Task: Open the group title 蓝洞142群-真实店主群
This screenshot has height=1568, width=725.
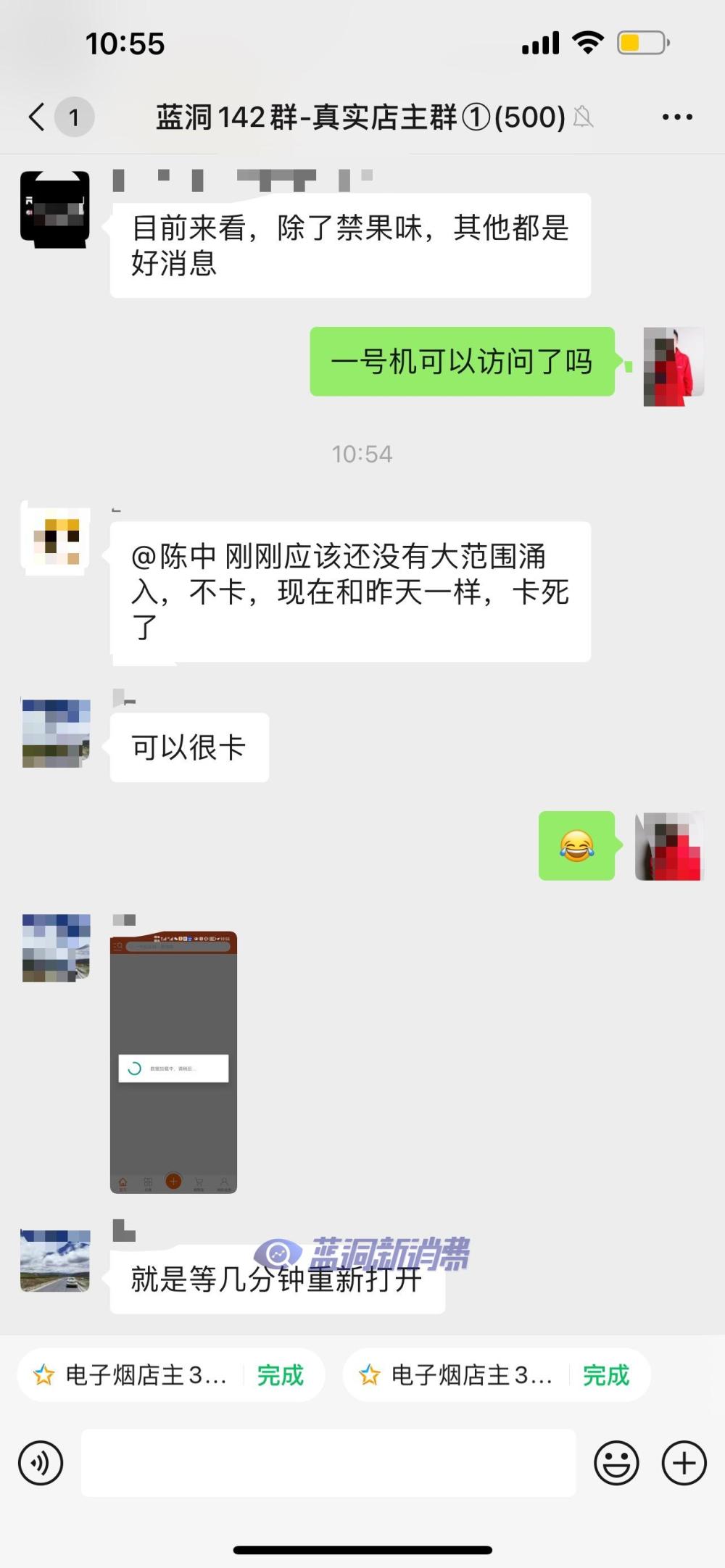Action: [x=357, y=117]
